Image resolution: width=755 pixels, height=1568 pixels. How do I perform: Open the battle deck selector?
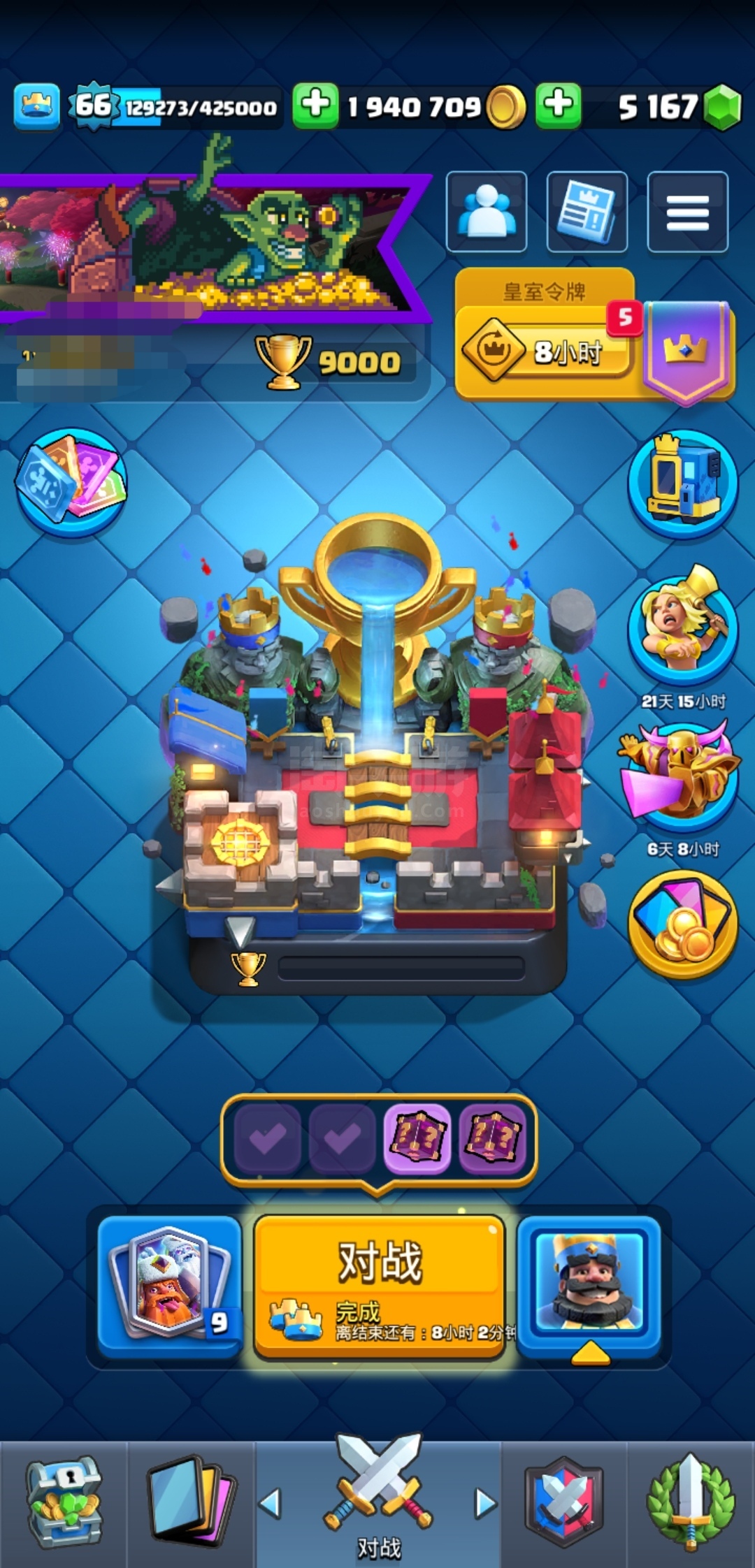170,1286
